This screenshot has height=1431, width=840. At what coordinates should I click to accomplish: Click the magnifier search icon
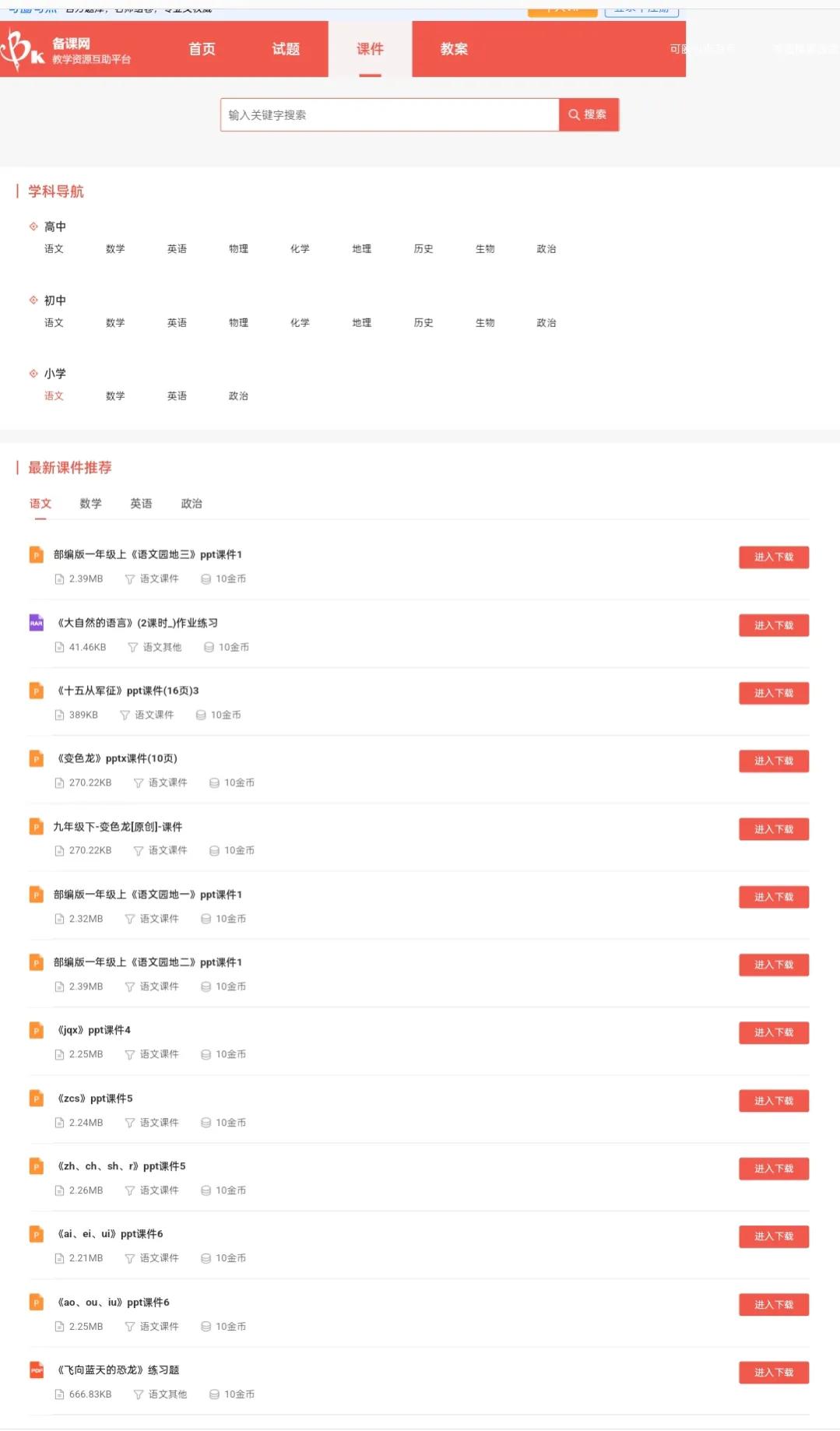click(573, 114)
